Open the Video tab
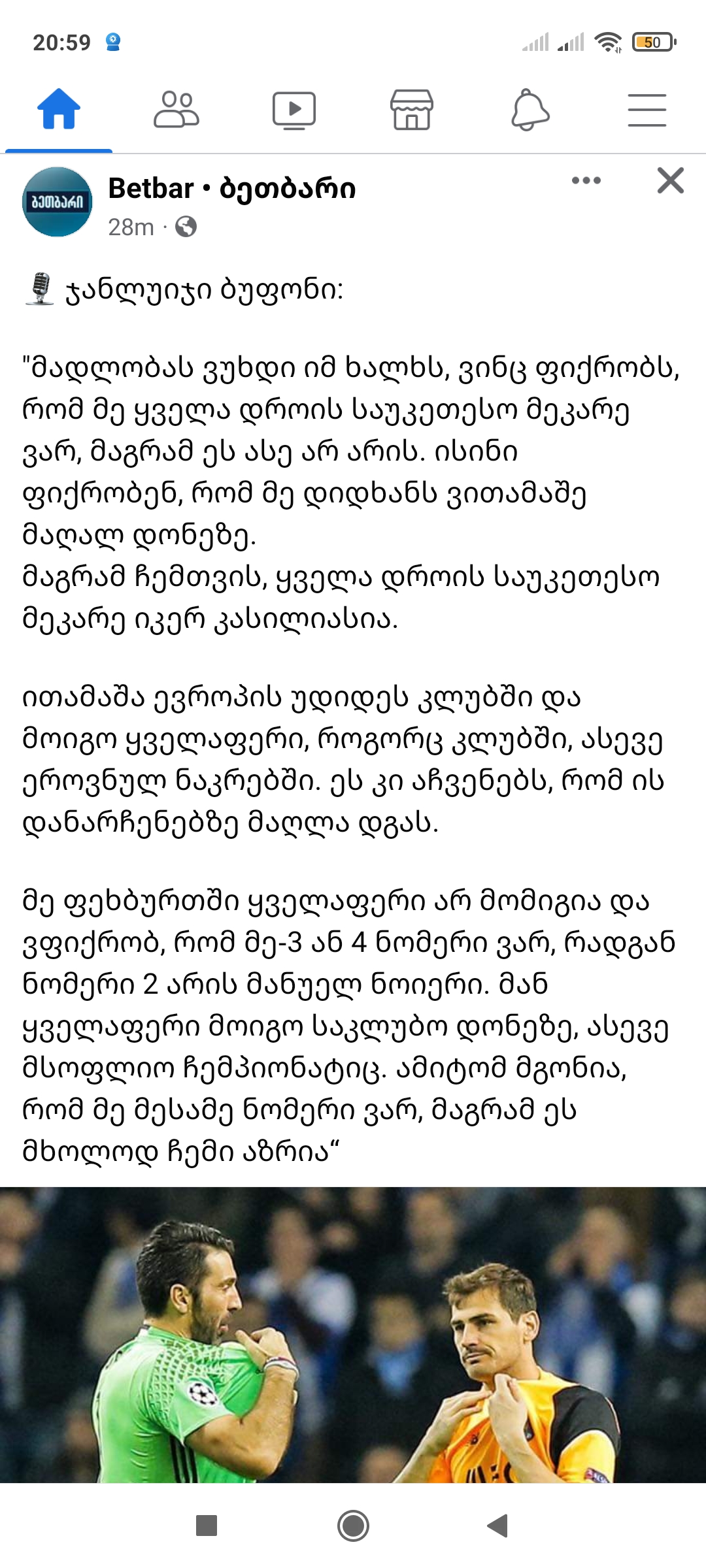Screen dimensions: 706x1568 coord(294,110)
